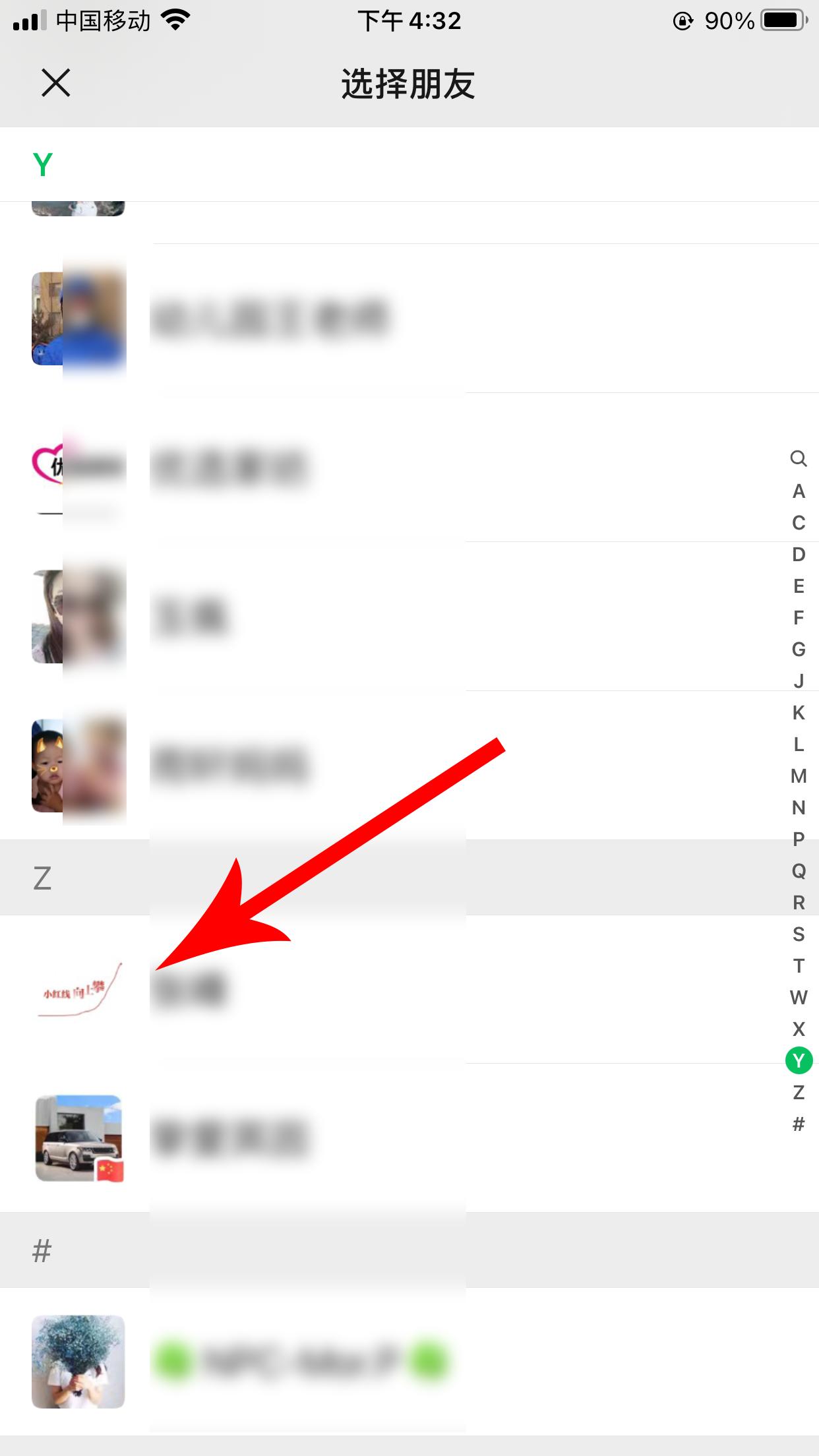Tap the highlighted Y in the index

799,1060
